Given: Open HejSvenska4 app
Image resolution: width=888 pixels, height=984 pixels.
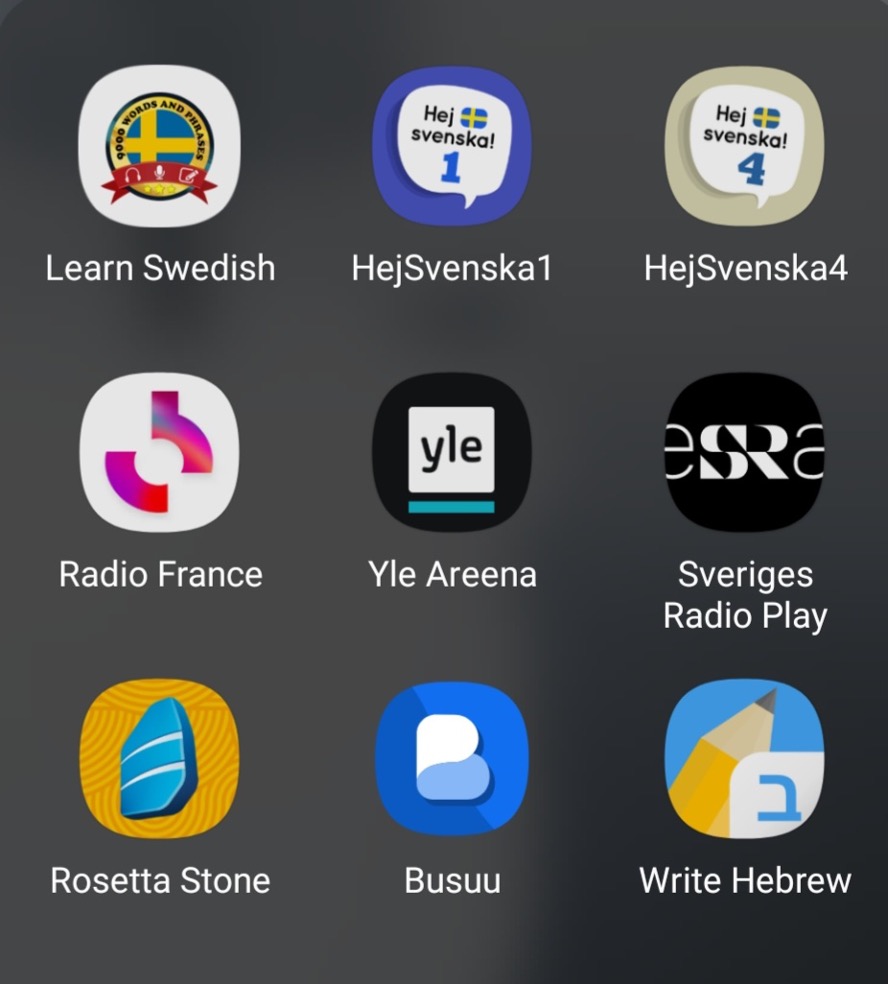Looking at the screenshot, I should click(745, 146).
